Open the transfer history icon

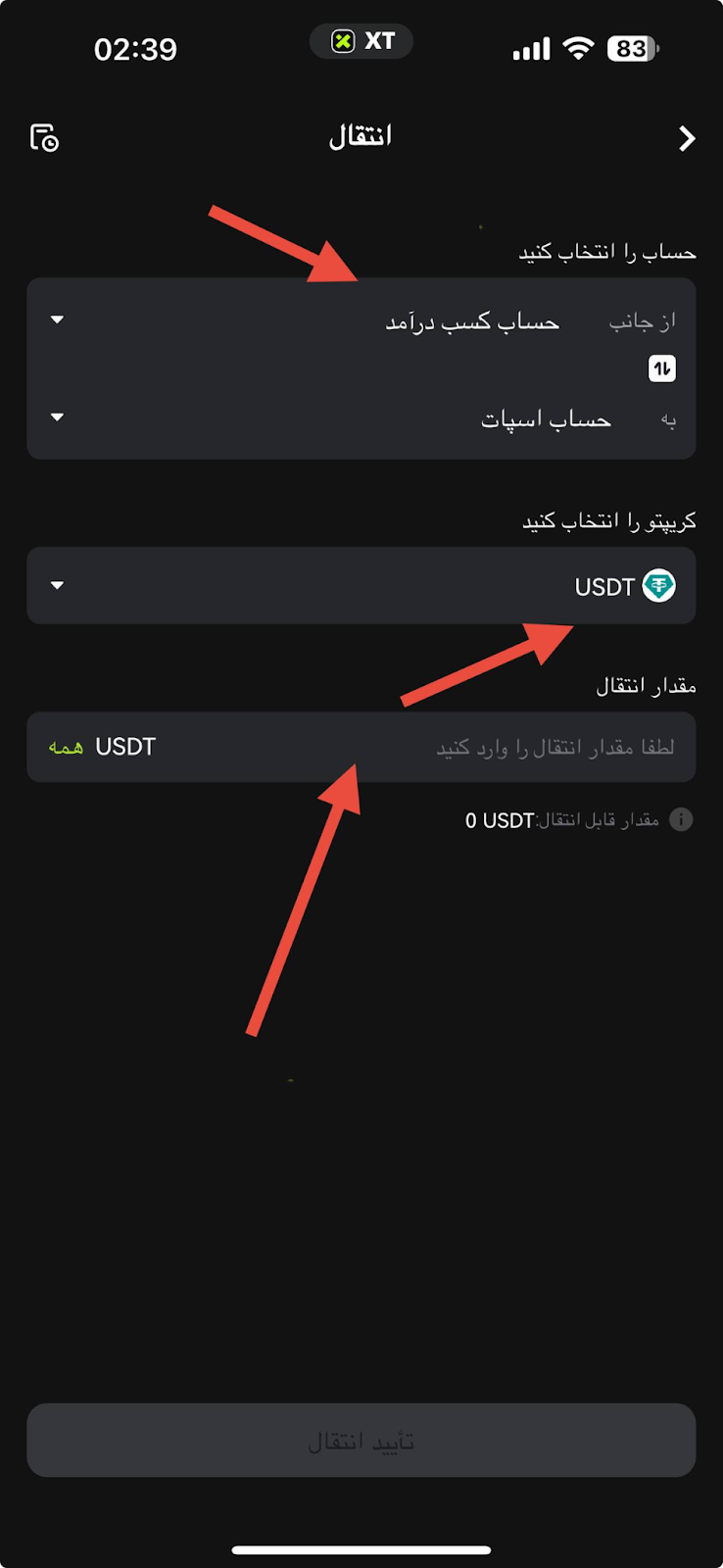pyautogui.click(x=44, y=138)
